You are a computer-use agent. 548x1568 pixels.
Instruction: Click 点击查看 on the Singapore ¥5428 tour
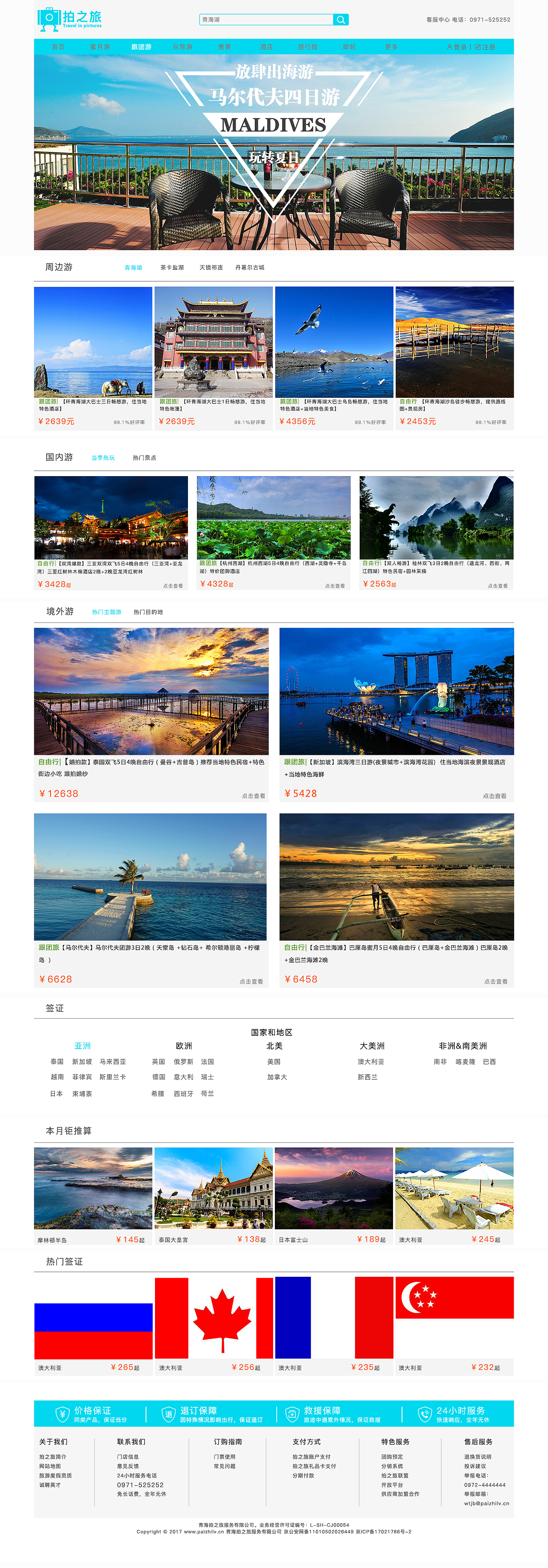click(x=496, y=795)
